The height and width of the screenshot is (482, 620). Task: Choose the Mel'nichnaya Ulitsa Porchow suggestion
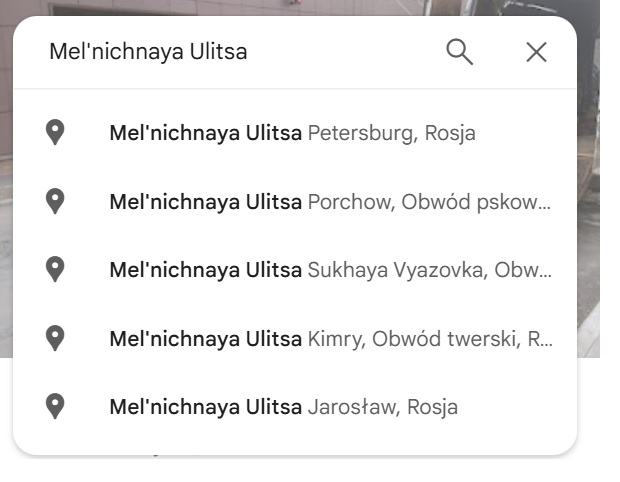[328, 202]
